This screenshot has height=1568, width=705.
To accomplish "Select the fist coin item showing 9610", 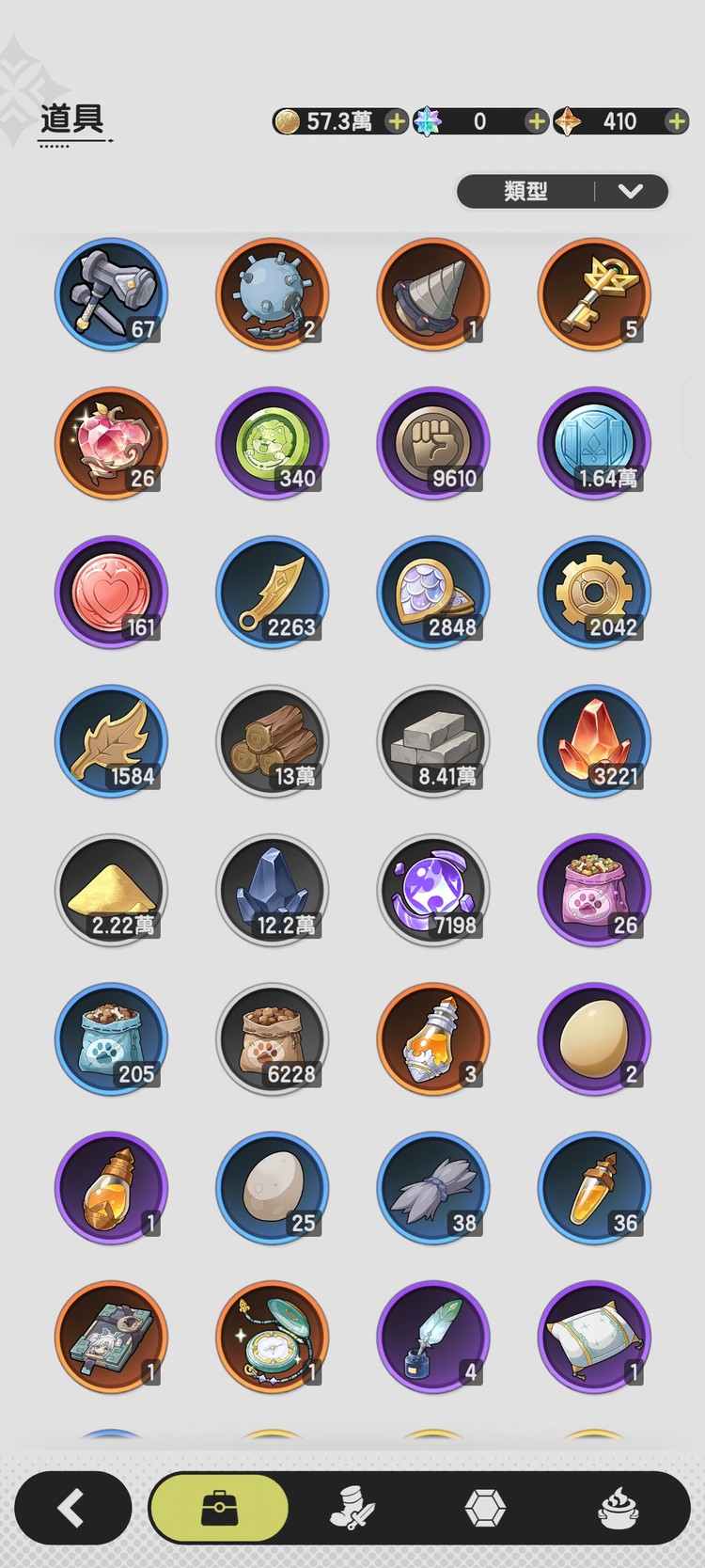I will point(433,443).
